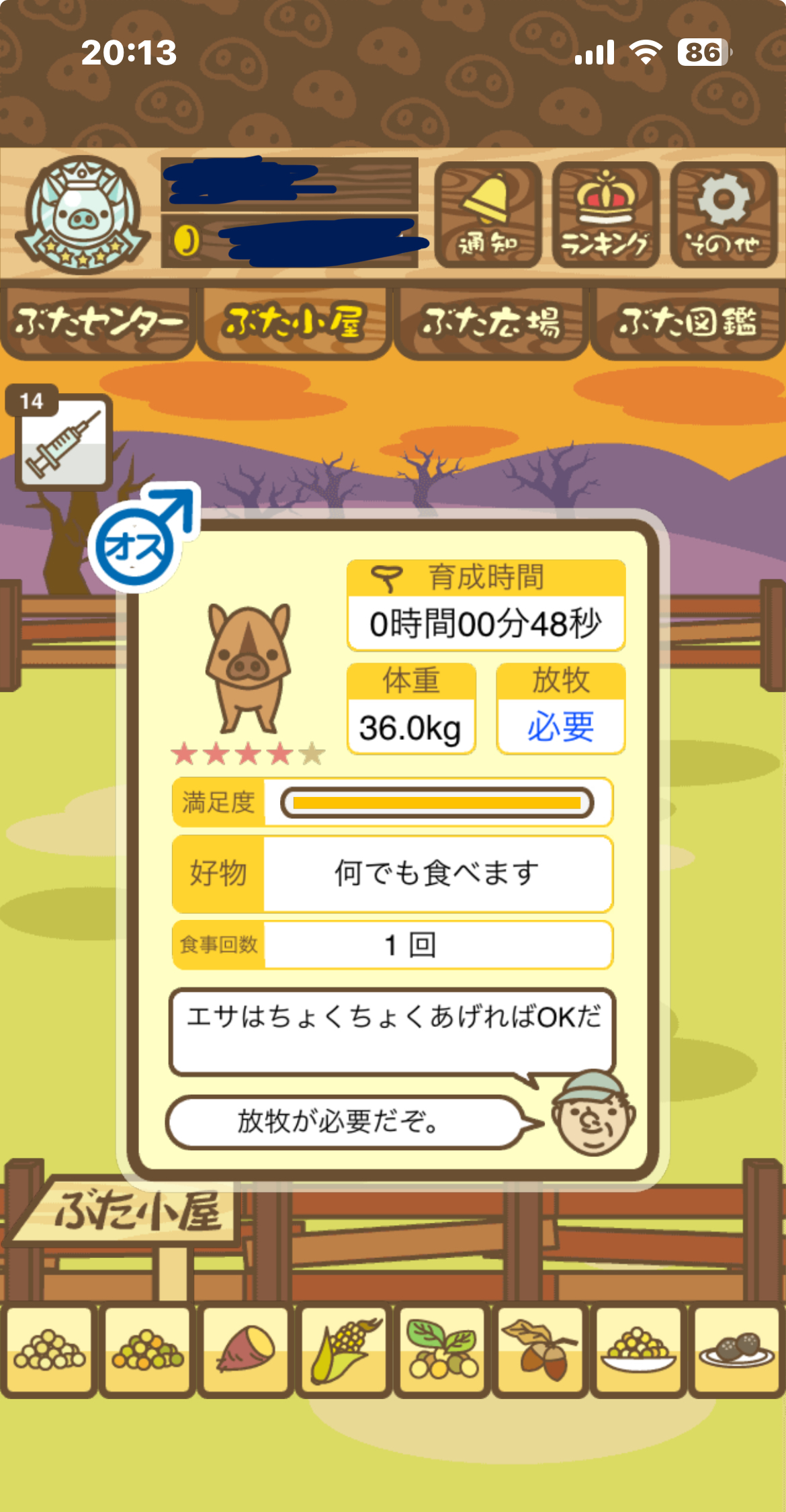786x1512 pixels.
Task: Switch to the ぶた広場 tab
Action: tap(491, 323)
